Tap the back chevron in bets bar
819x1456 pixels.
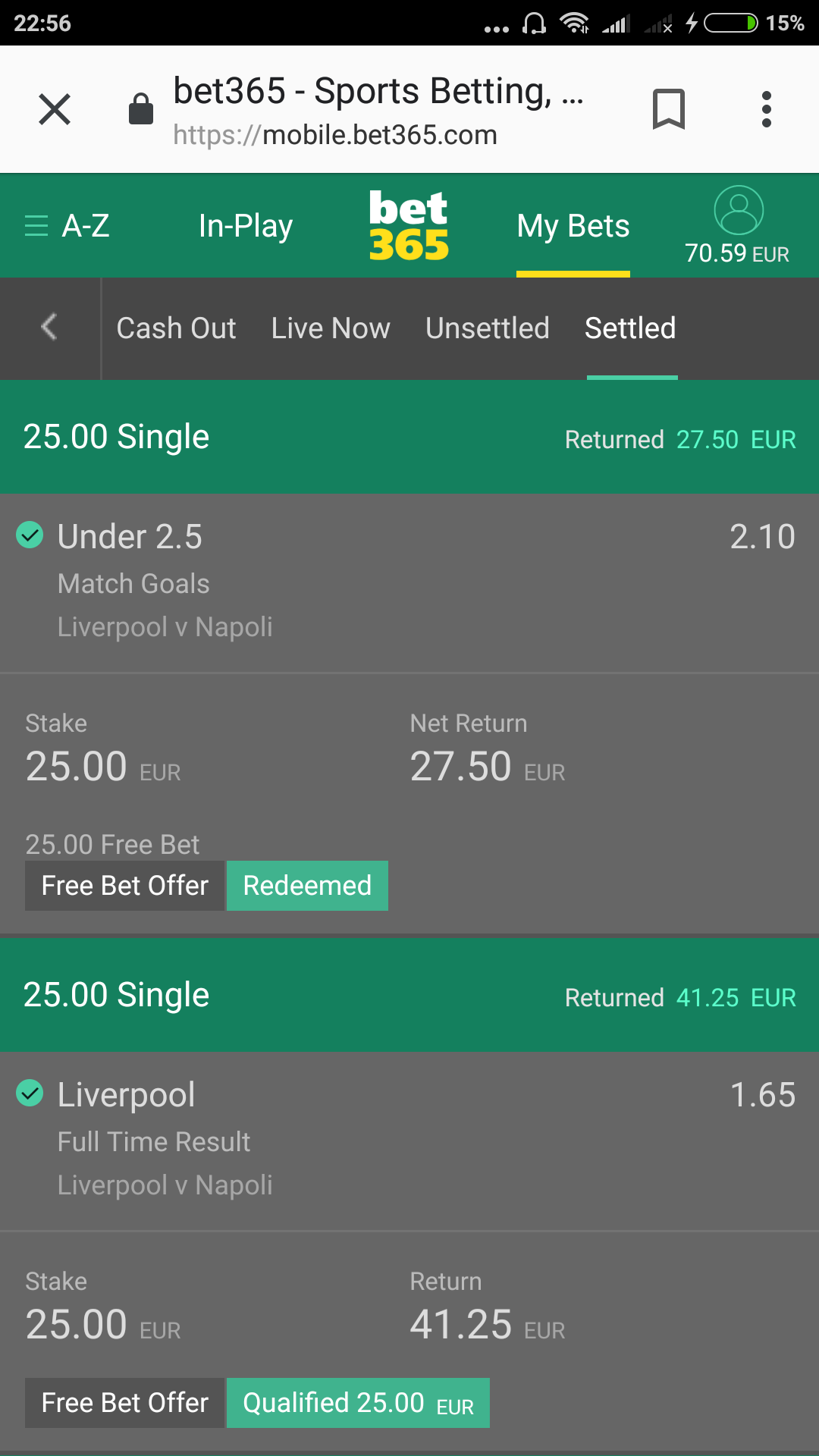point(49,328)
